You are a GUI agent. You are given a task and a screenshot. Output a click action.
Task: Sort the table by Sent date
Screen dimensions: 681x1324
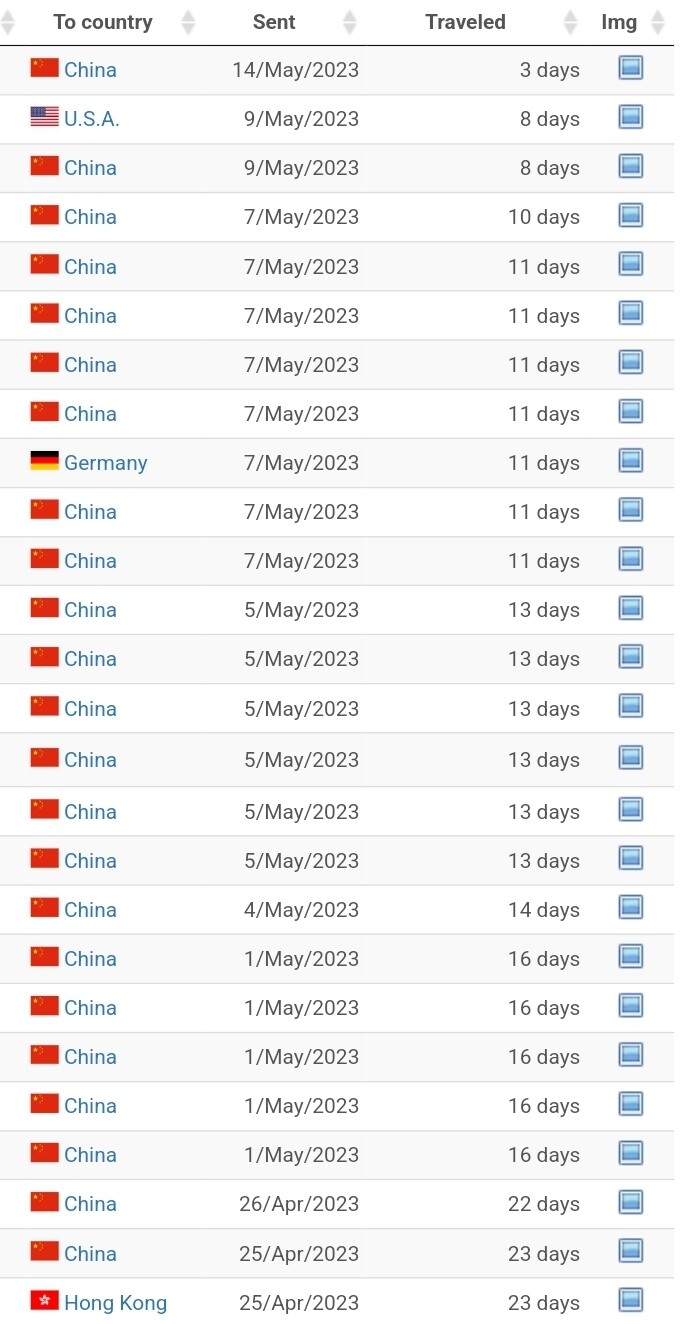coord(274,22)
